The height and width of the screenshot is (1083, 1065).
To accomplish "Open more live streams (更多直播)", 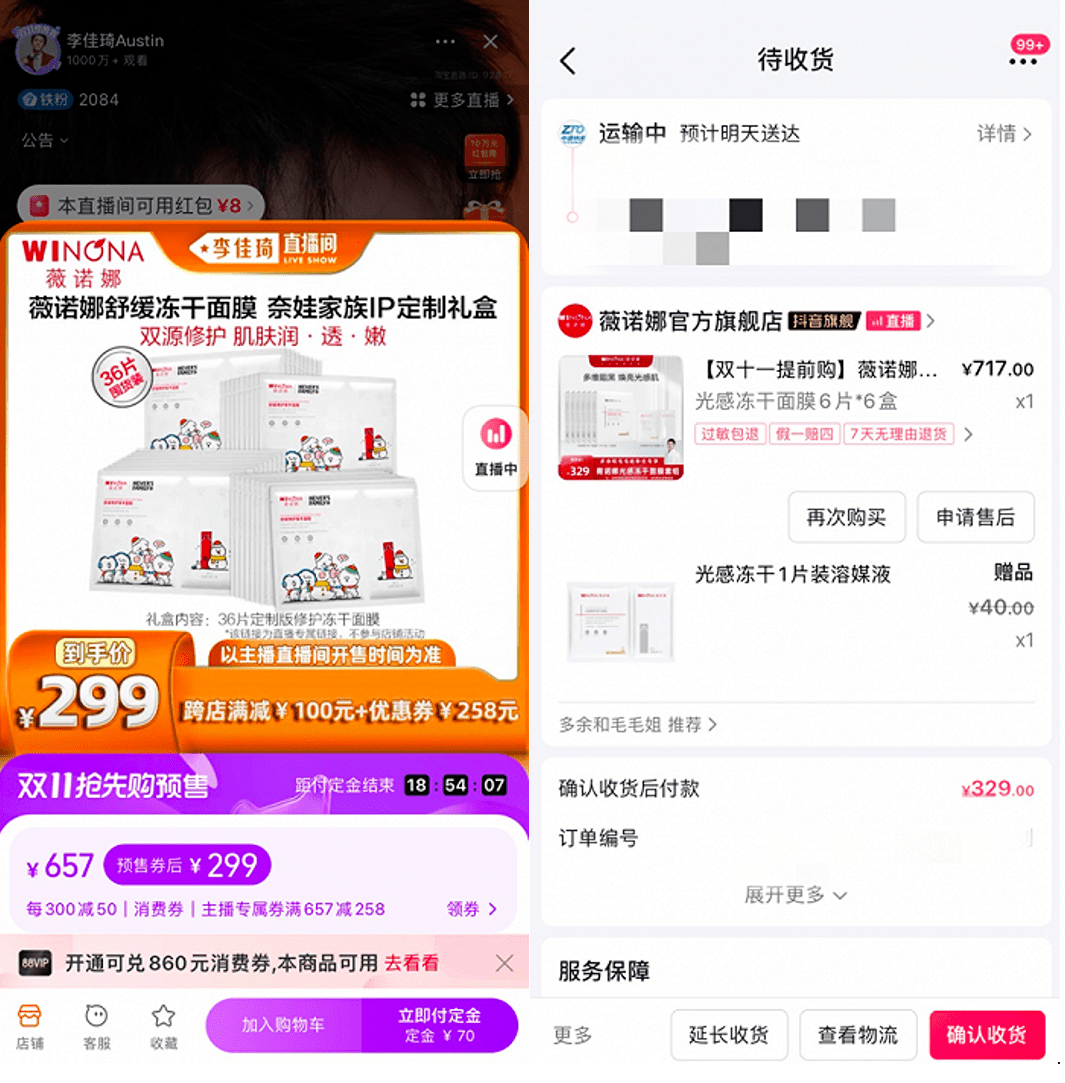I will pyautogui.click(x=463, y=100).
